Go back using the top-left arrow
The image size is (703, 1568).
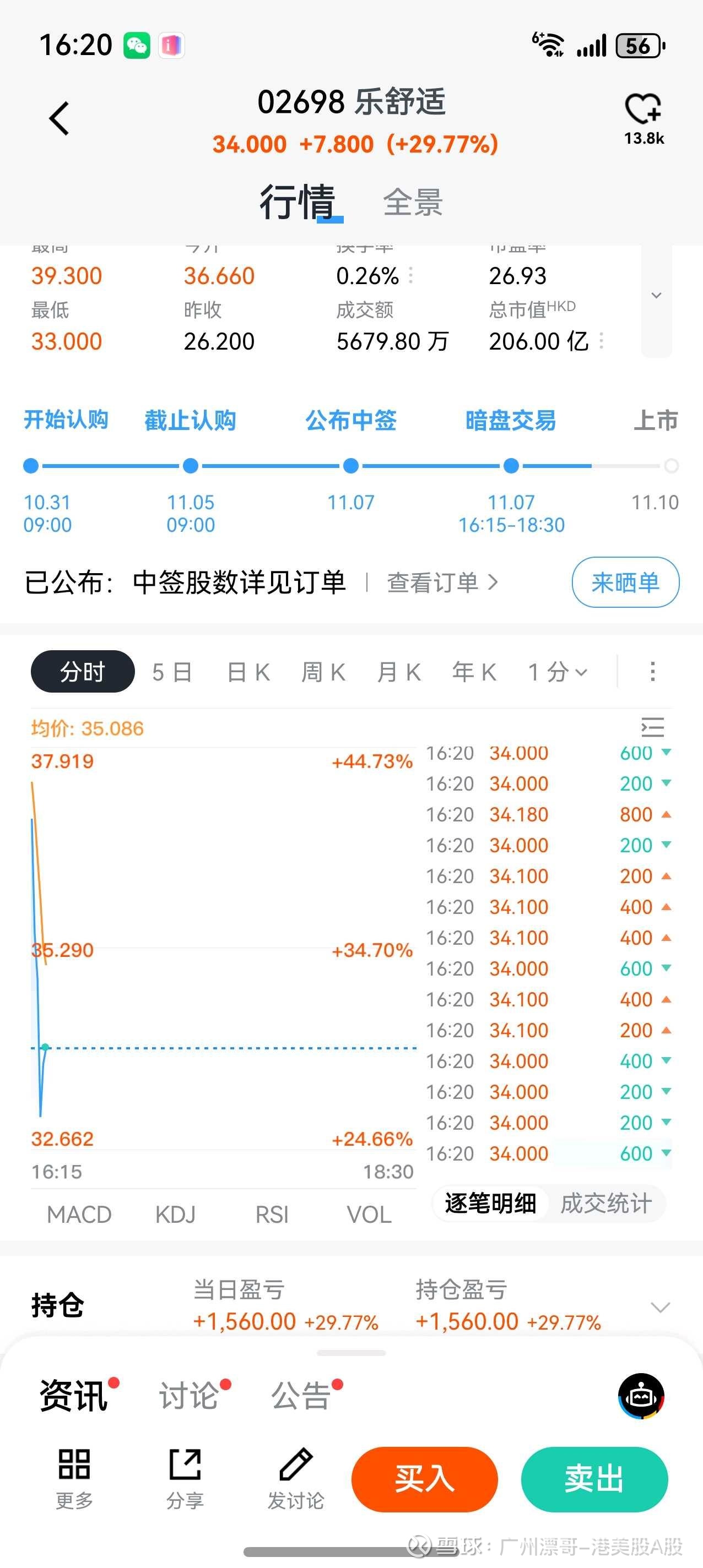59,118
